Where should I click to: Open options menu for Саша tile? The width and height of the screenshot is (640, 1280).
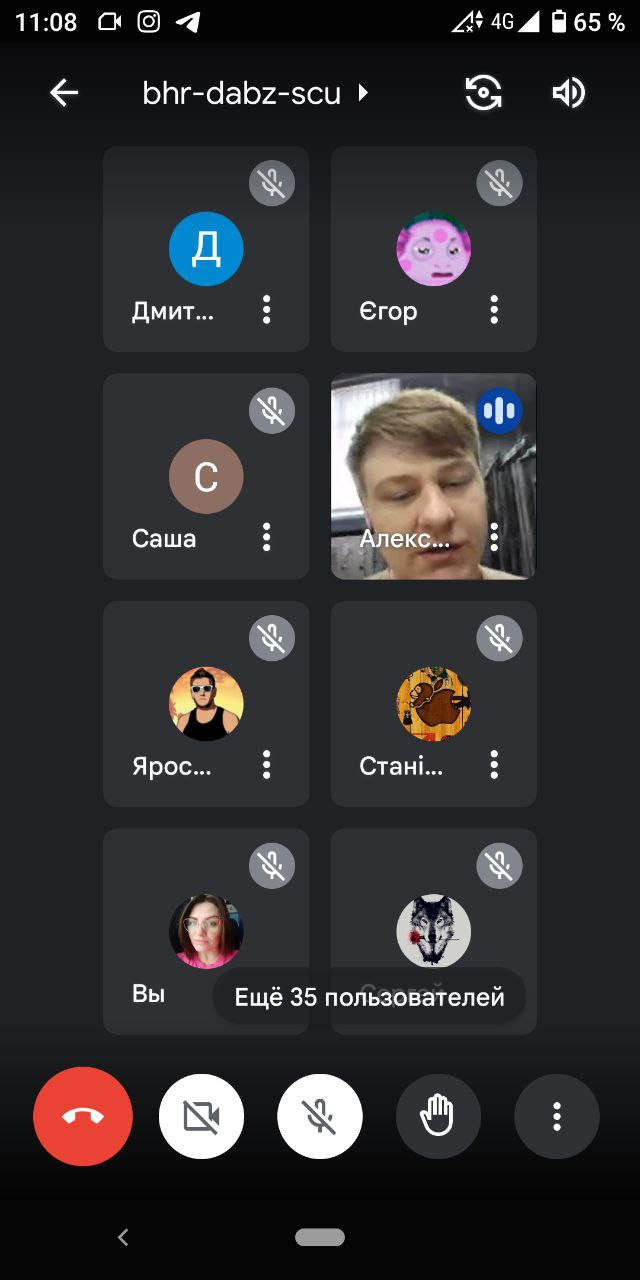pos(266,537)
